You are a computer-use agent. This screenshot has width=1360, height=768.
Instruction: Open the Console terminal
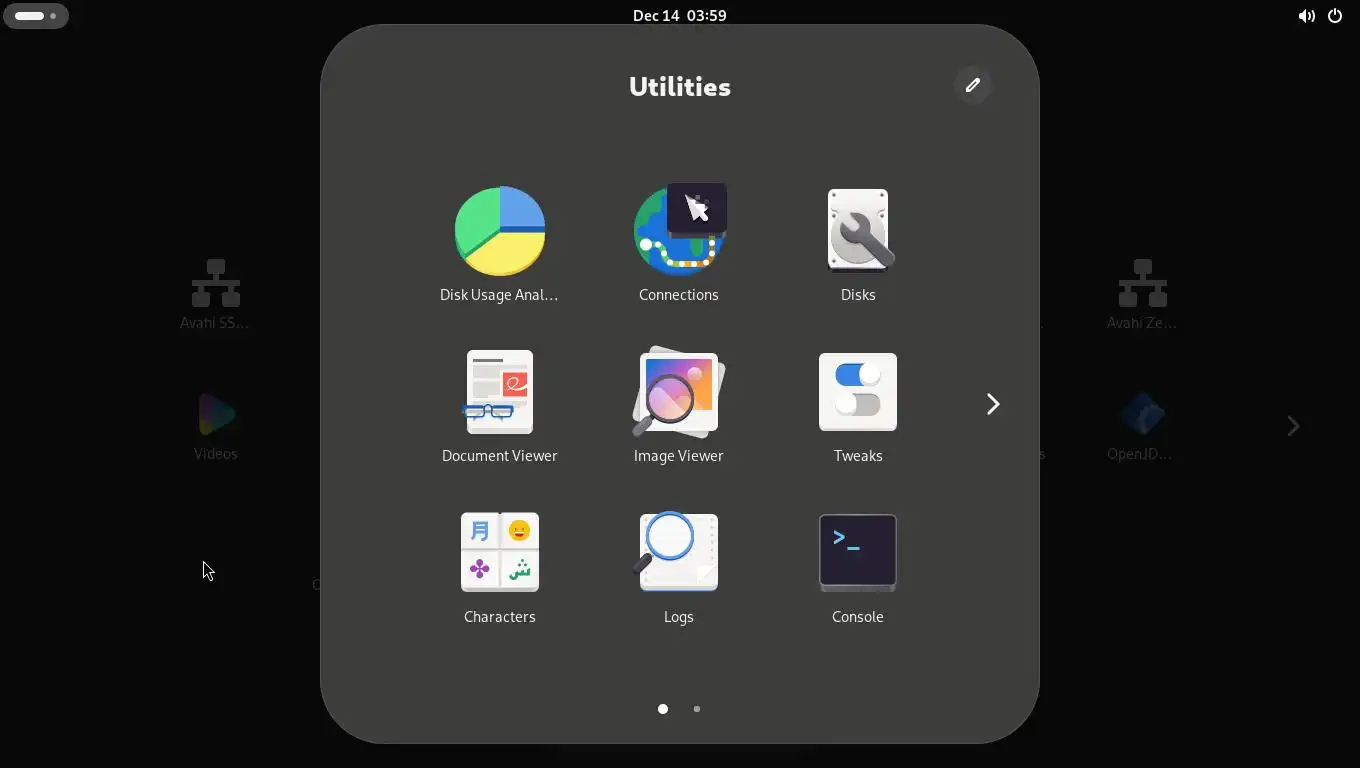[x=858, y=554]
